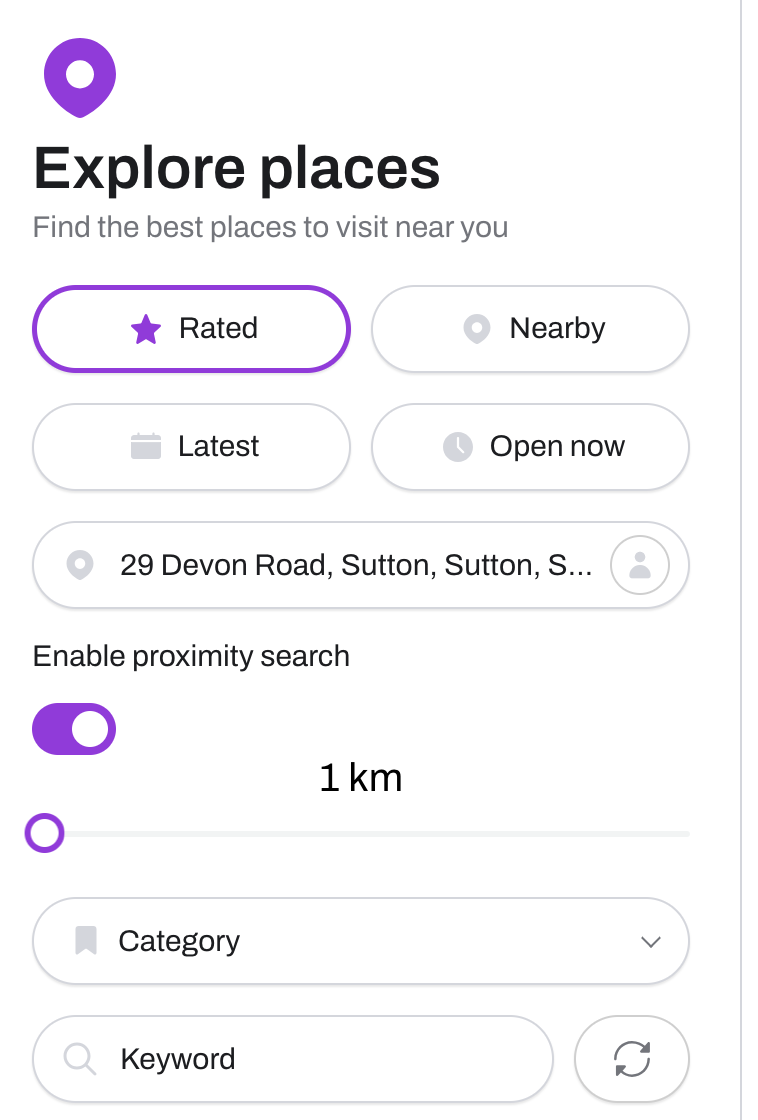Disable the proximity search toggle
The width and height of the screenshot is (758, 1120).
[74, 728]
